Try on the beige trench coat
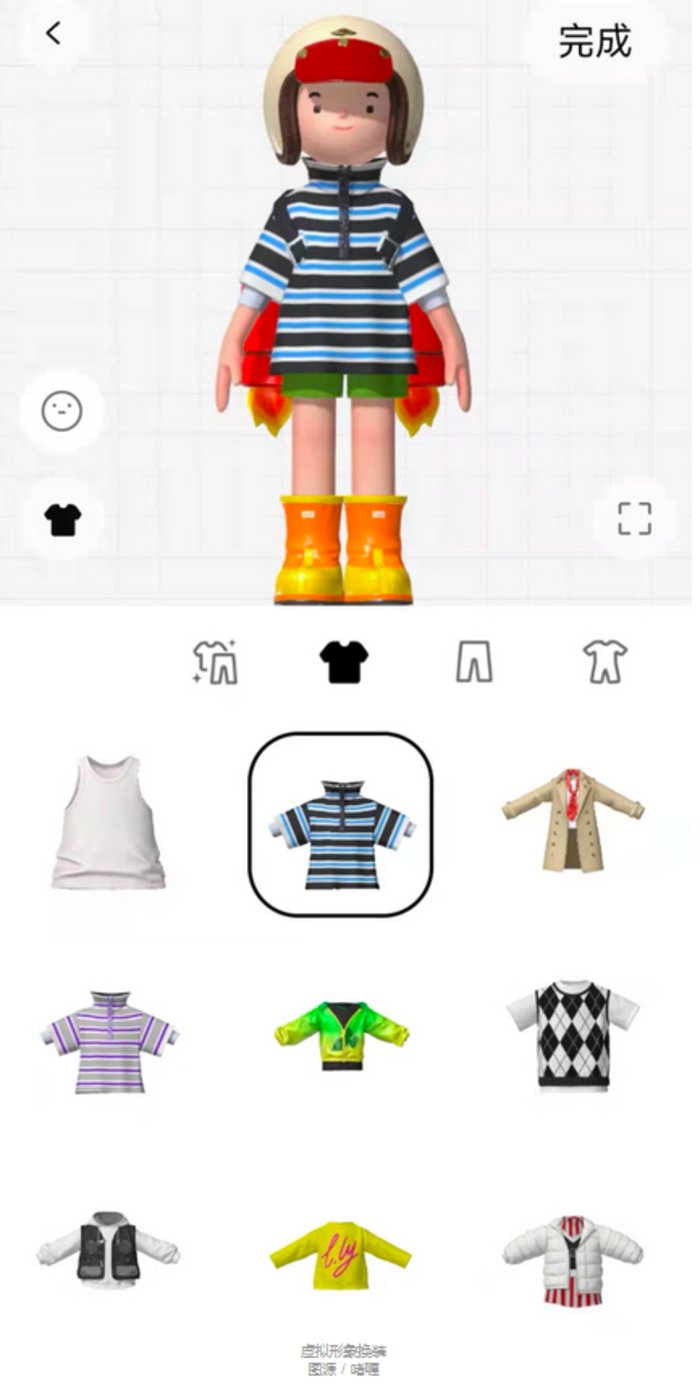700x1387 pixels. (573, 820)
